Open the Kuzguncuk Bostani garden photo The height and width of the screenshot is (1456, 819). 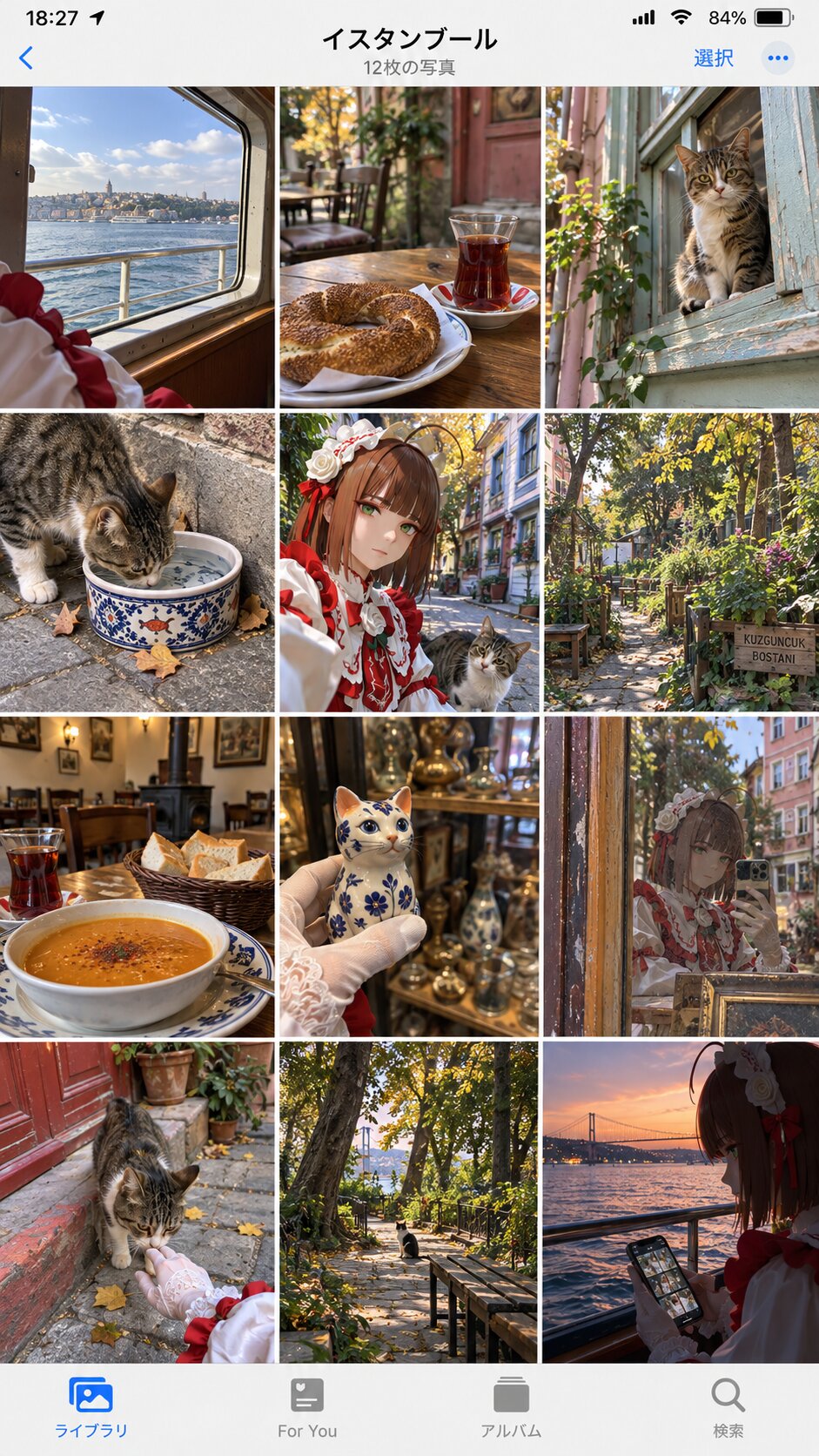click(681, 563)
